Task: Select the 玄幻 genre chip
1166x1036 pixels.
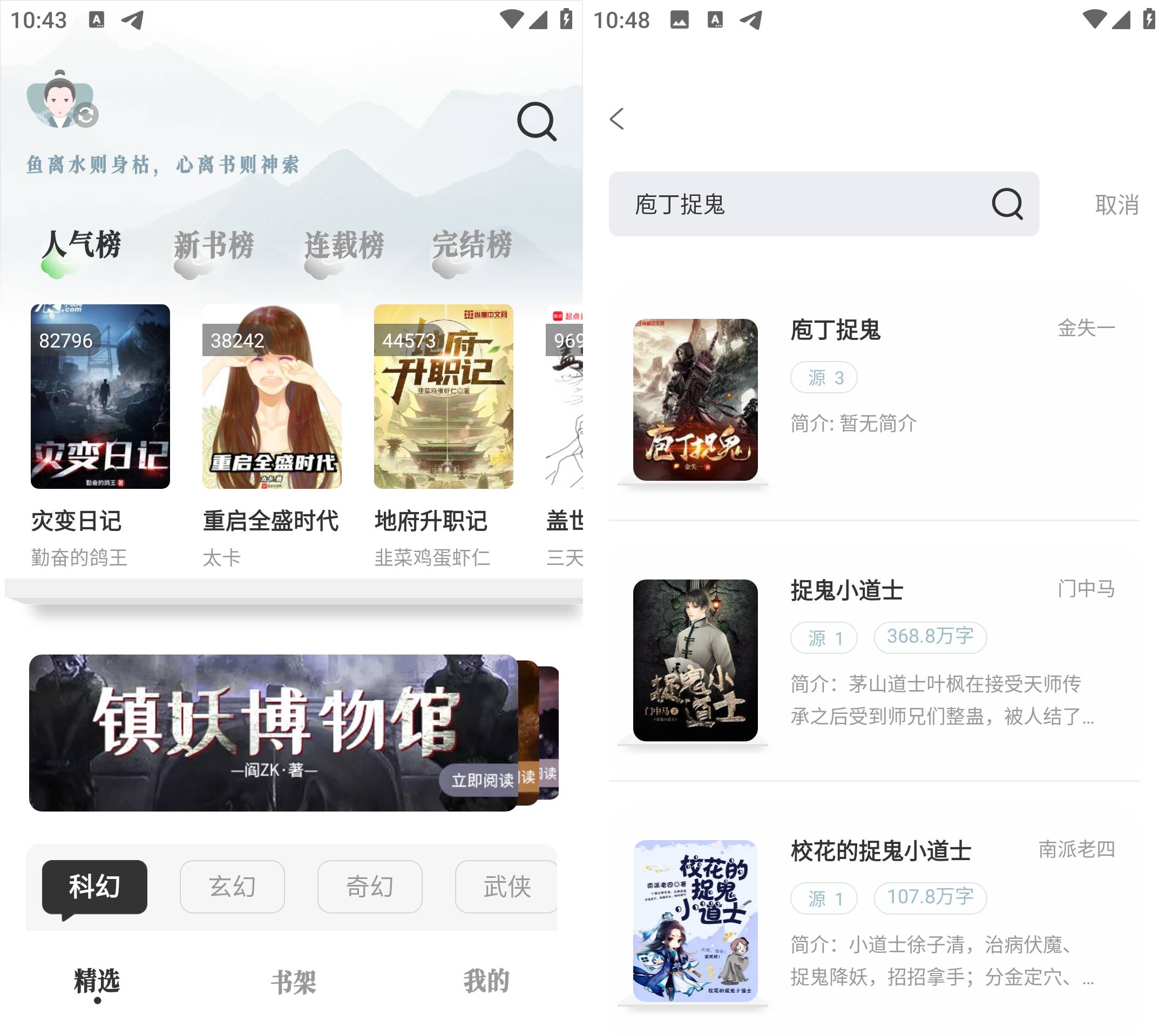Action: pyautogui.click(x=232, y=887)
